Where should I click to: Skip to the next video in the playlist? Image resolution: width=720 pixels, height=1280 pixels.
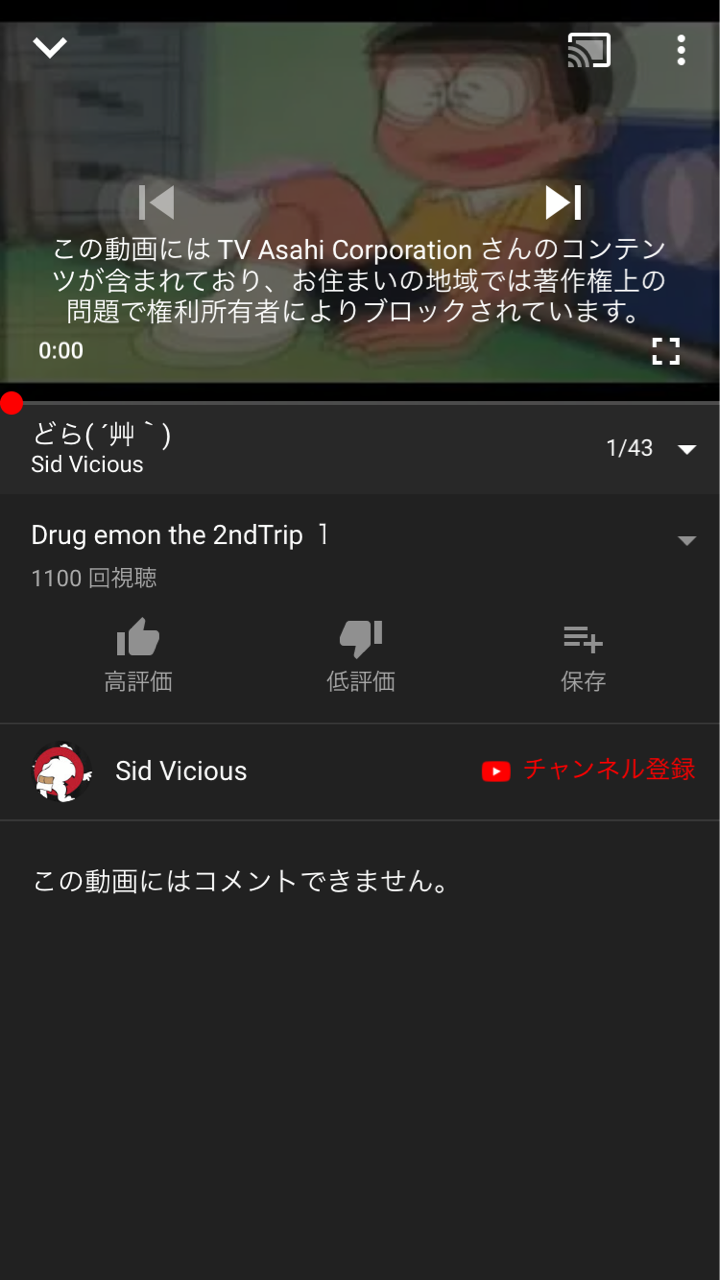tap(563, 203)
